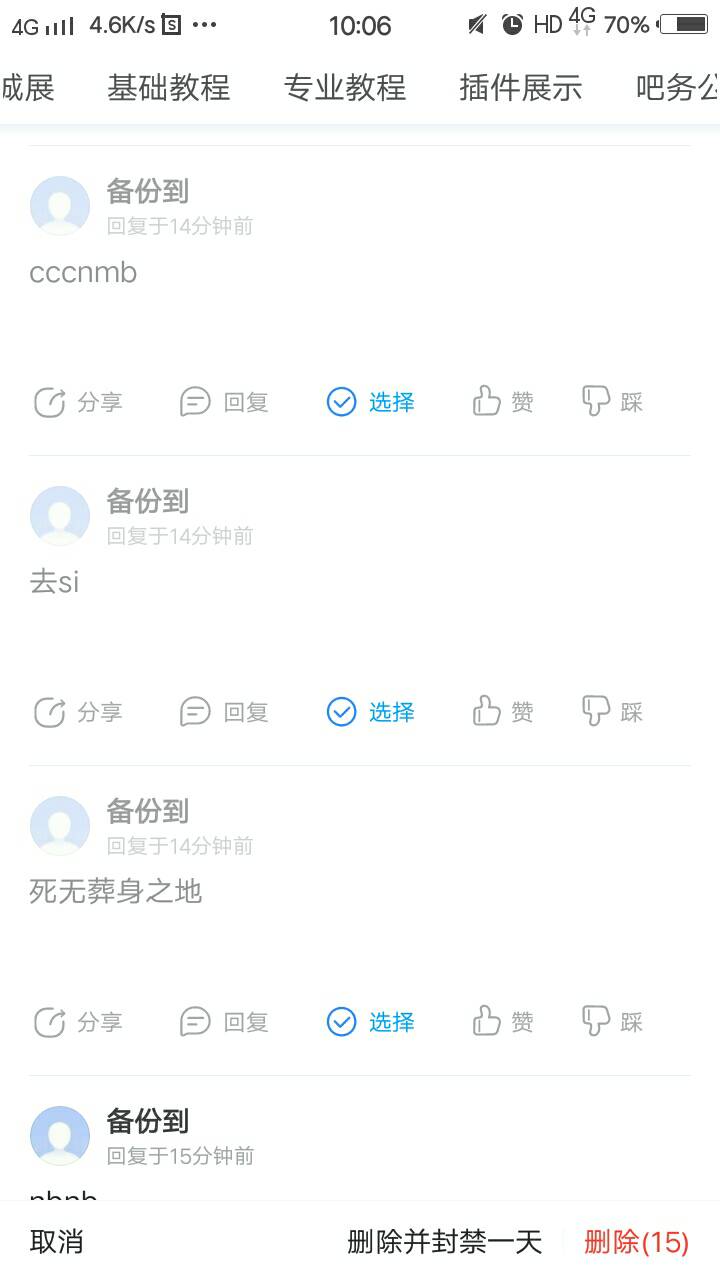
Task: Downvote the 死无葬身之地 reply
Action: [x=612, y=1022]
